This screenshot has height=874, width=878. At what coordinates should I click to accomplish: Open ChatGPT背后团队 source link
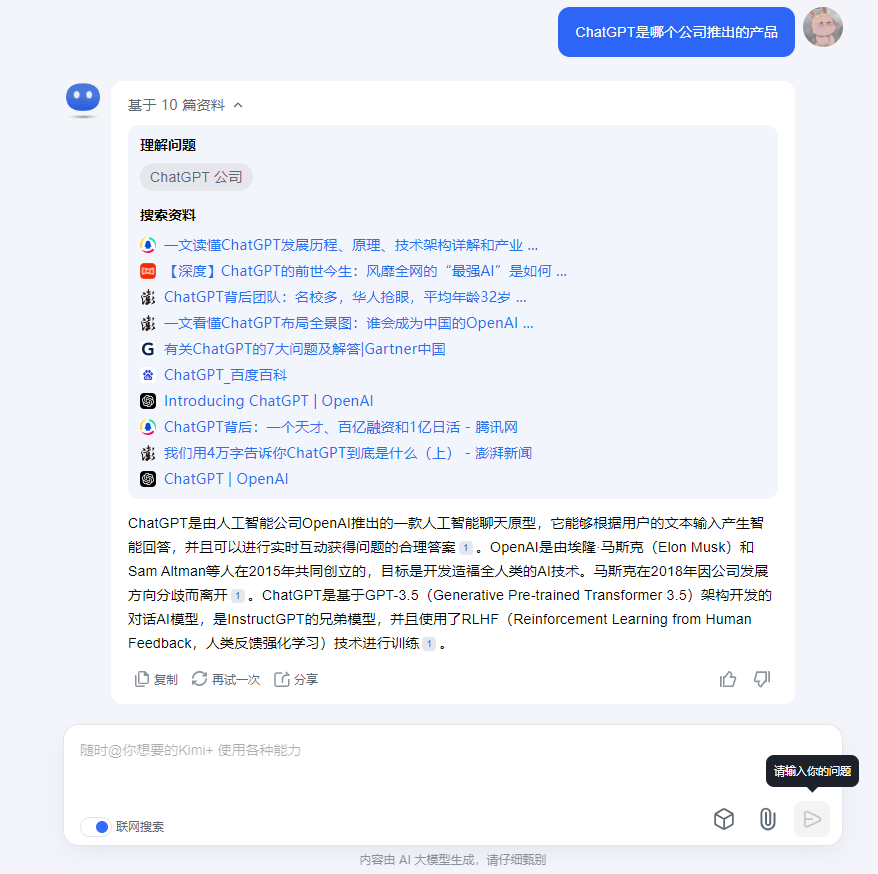(x=344, y=297)
